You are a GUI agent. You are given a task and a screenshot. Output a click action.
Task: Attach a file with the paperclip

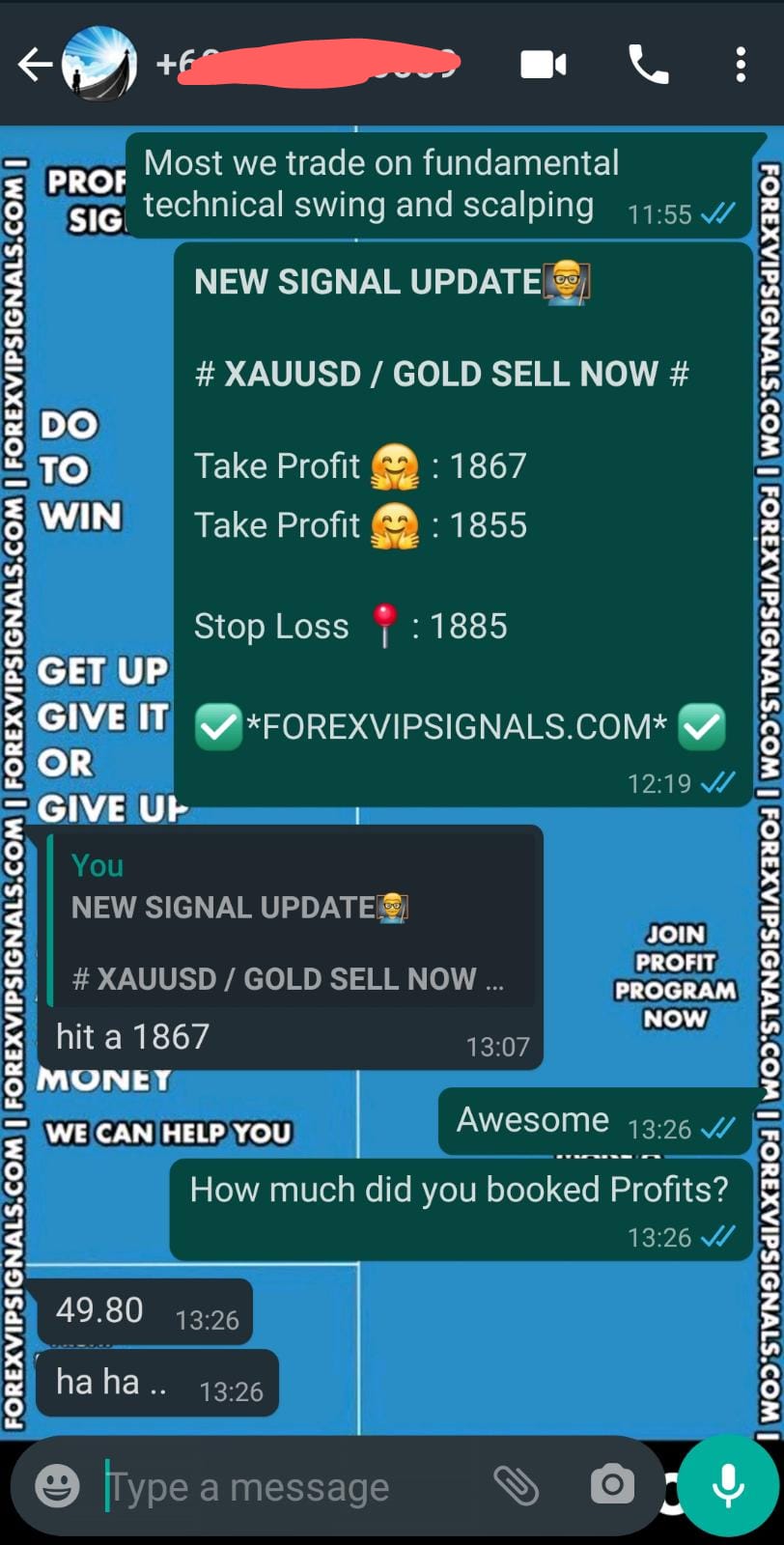coord(516,1486)
